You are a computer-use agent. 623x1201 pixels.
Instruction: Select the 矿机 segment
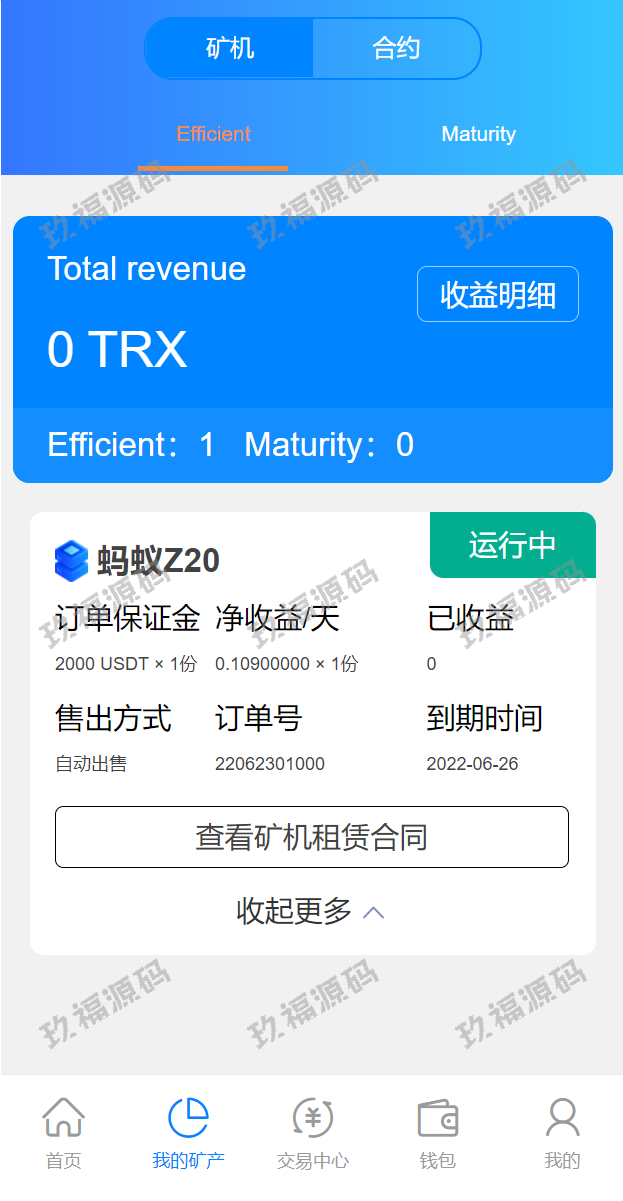[230, 48]
